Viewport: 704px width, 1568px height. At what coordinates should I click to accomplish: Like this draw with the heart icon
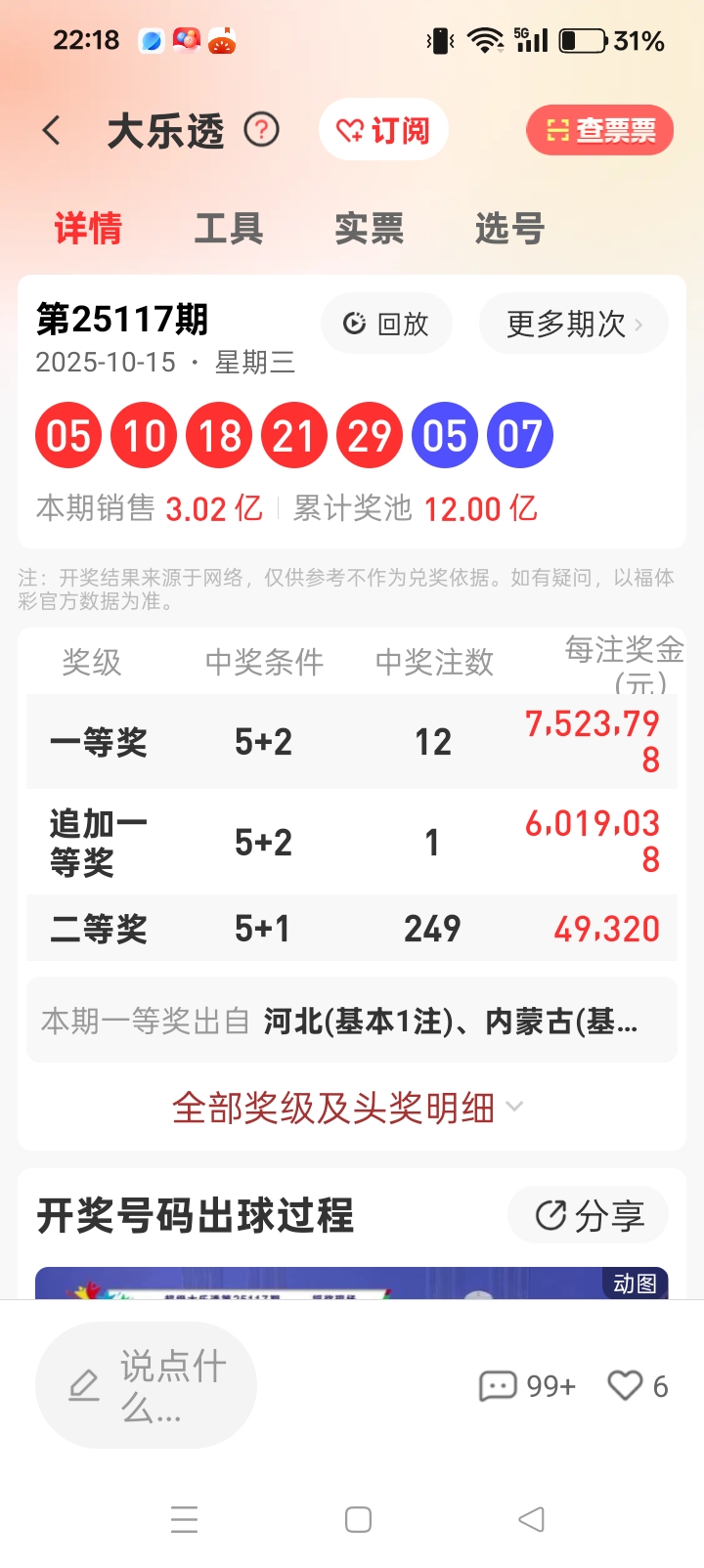[626, 1385]
